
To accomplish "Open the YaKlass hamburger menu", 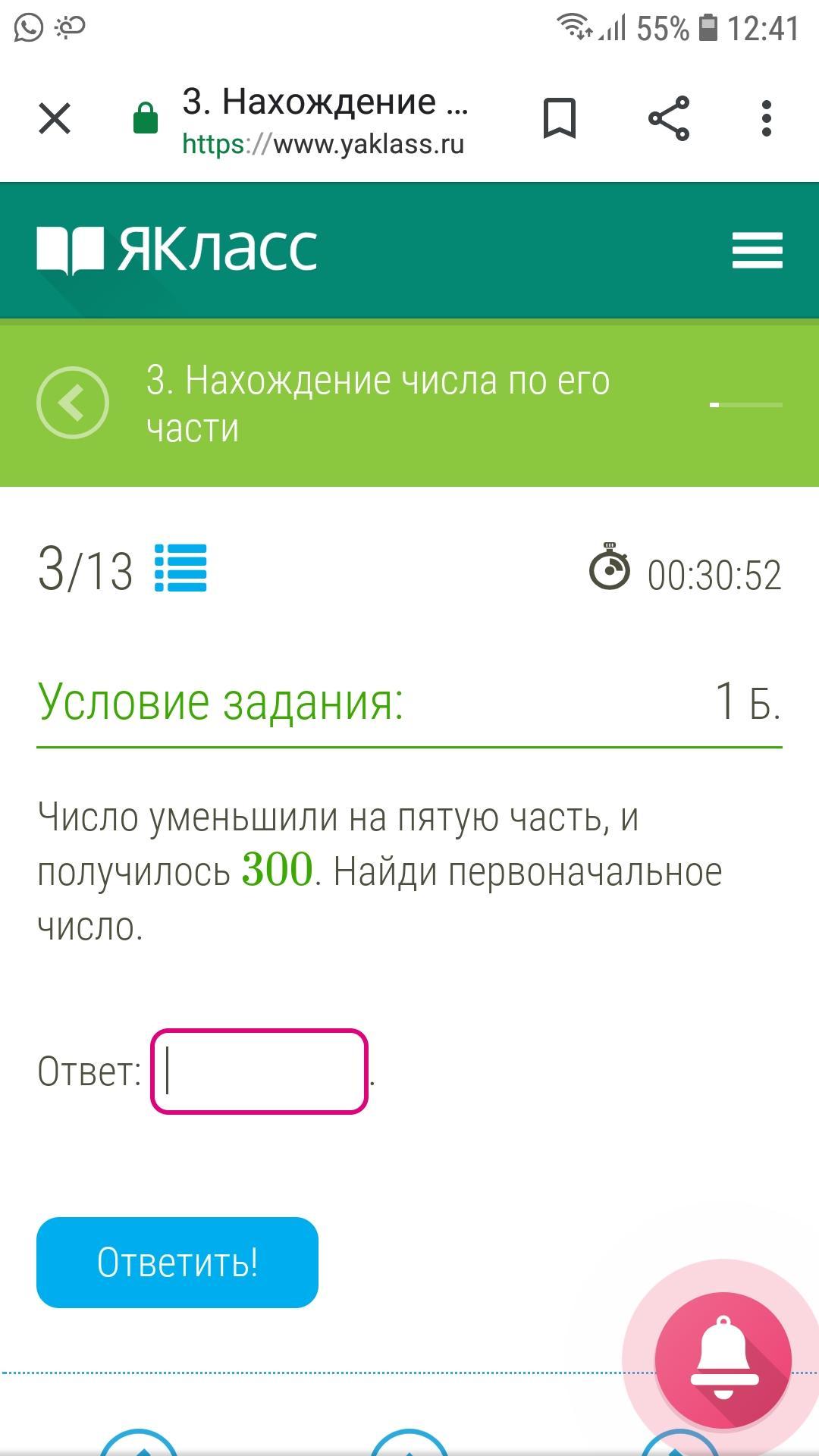I will click(x=757, y=250).
